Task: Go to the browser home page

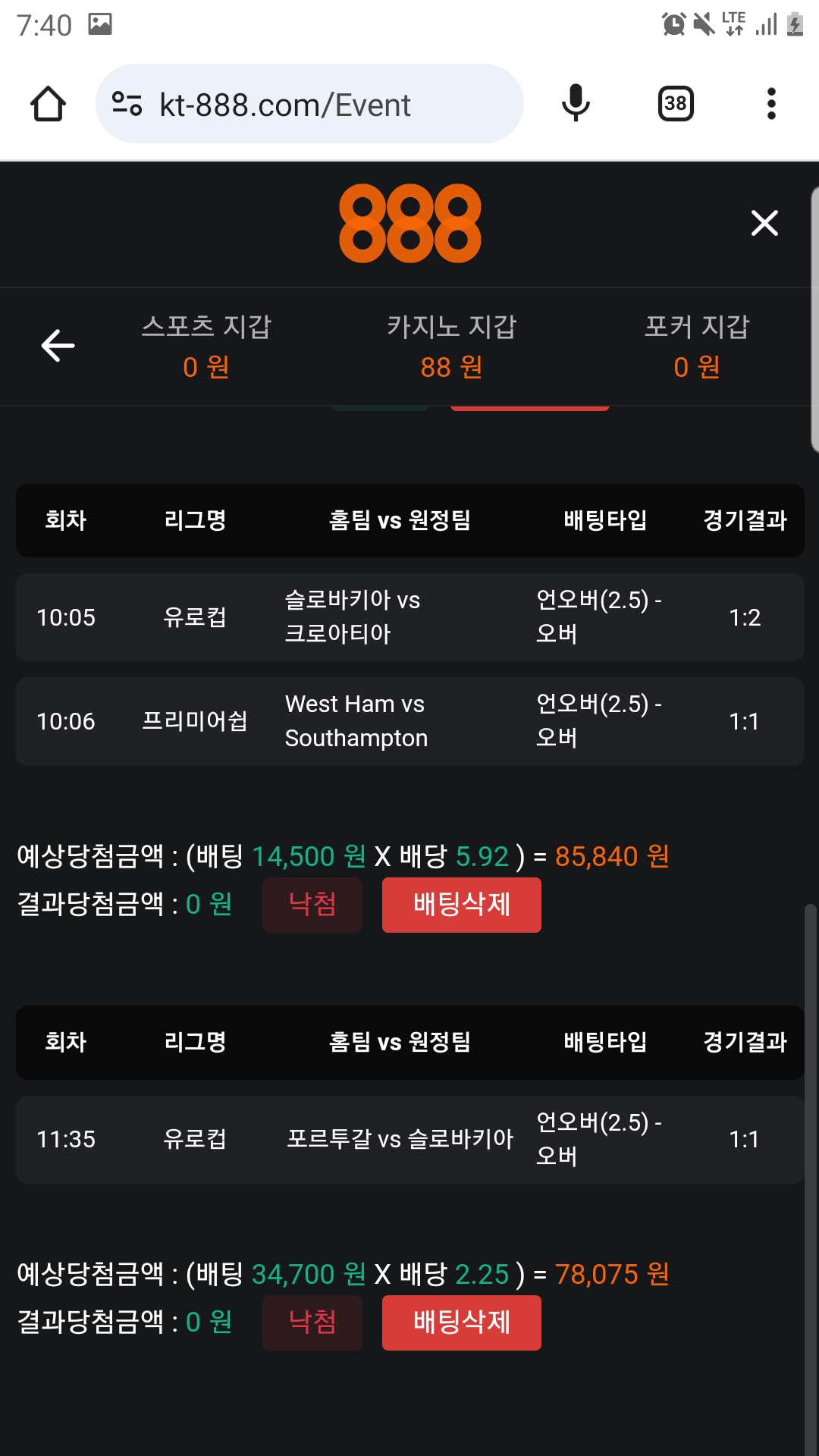Action: point(48,104)
